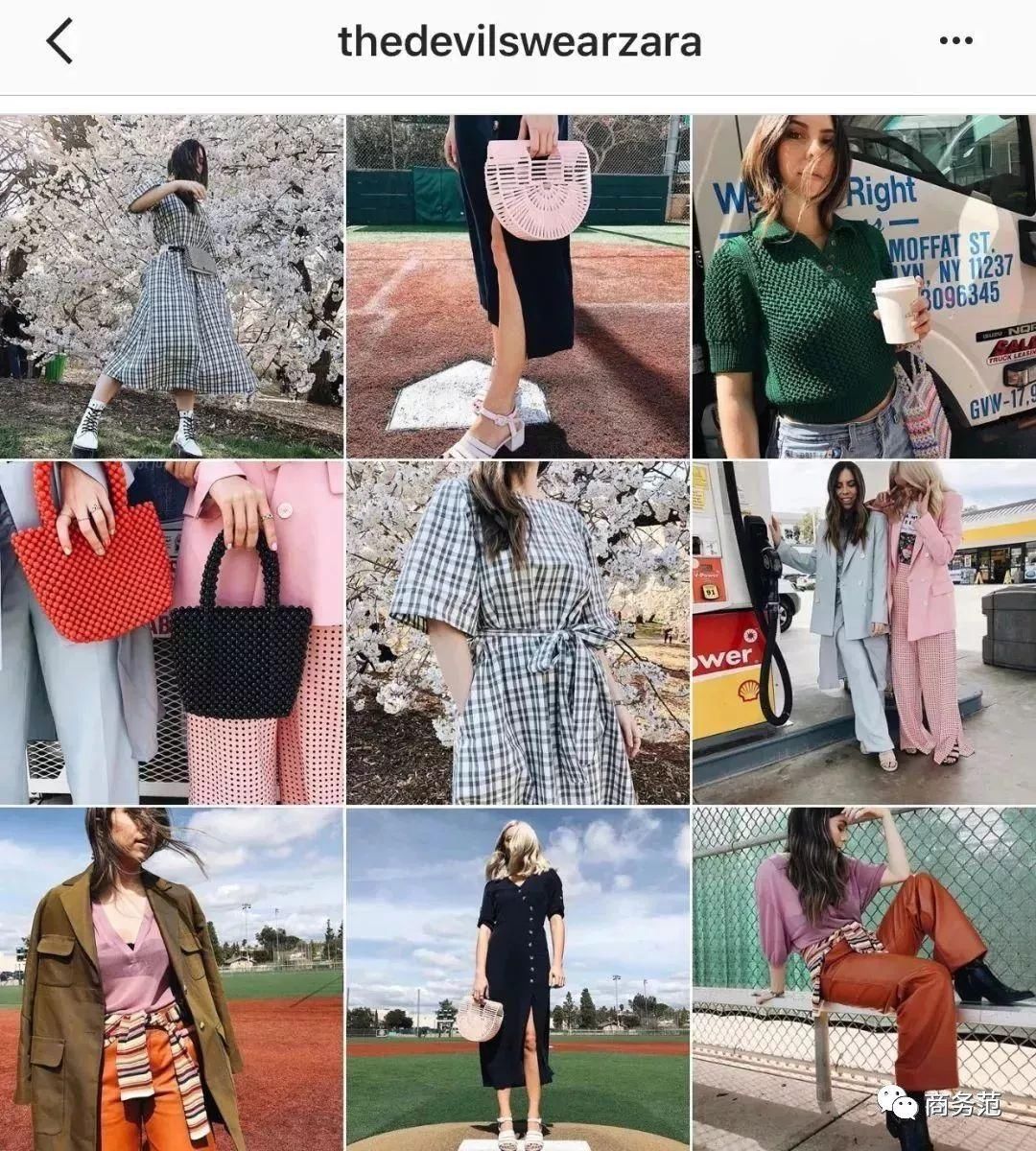
Task: Open the two women at gas station post
Action: [x=863, y=633]
